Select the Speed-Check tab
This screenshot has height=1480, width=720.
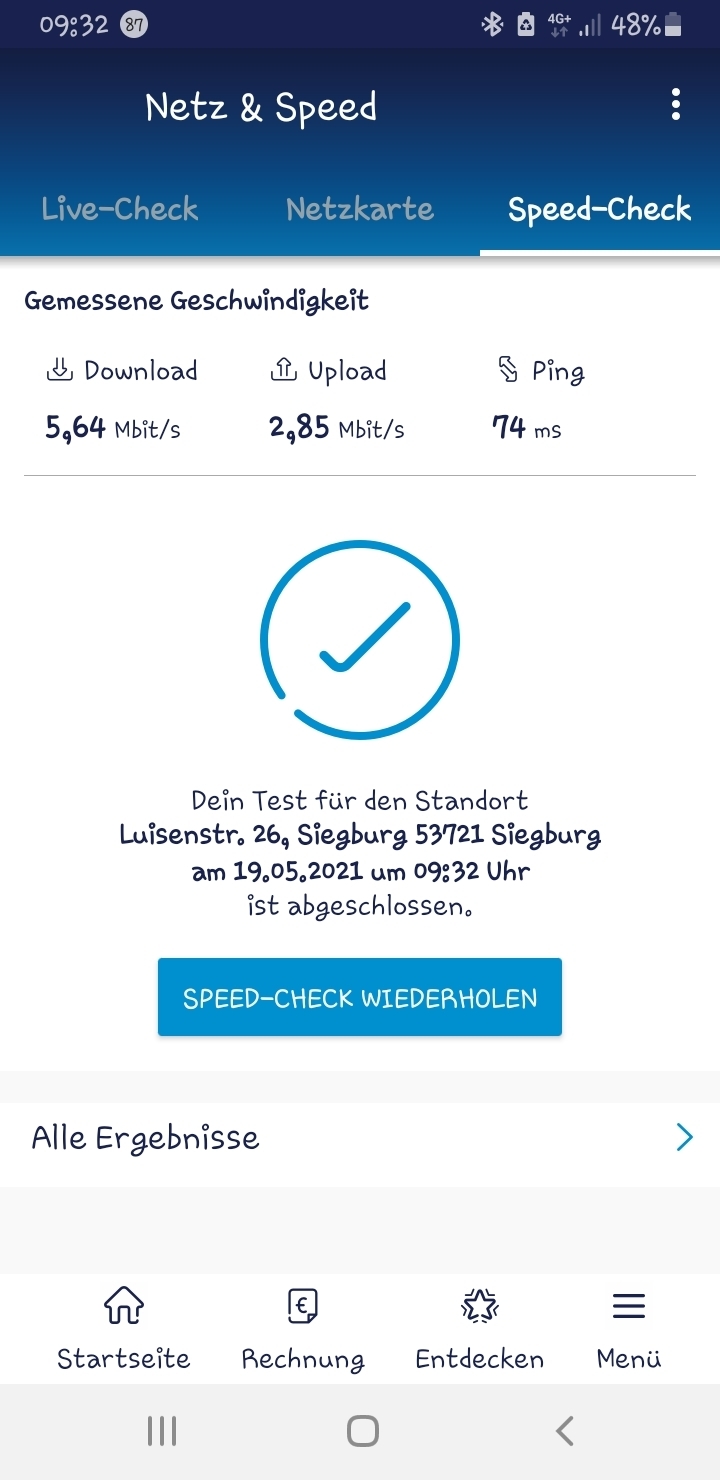click(600, 209)
